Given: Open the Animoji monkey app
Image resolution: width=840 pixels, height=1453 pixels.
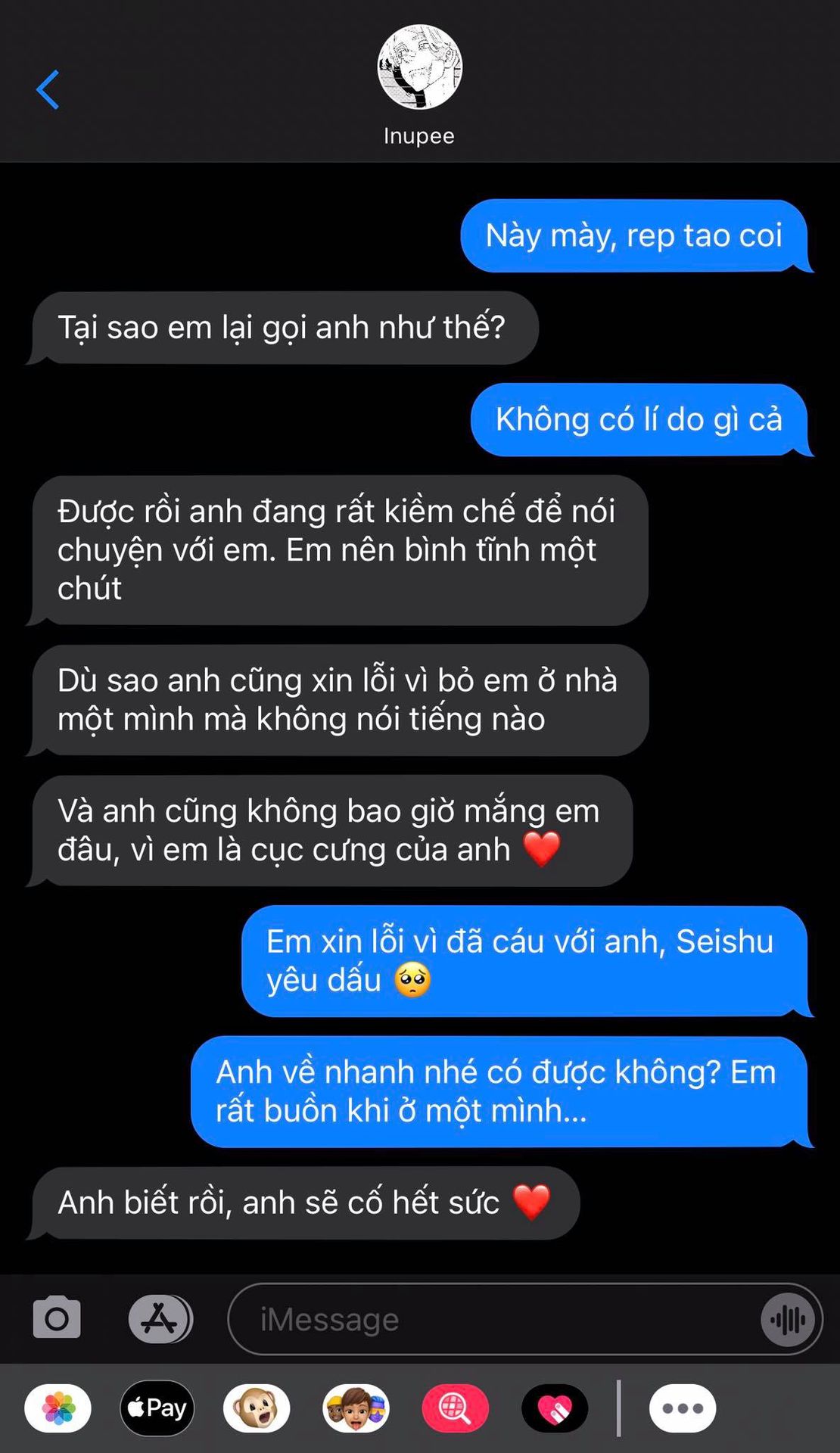Looking at the screenshot, I should tap(257, 1408).
